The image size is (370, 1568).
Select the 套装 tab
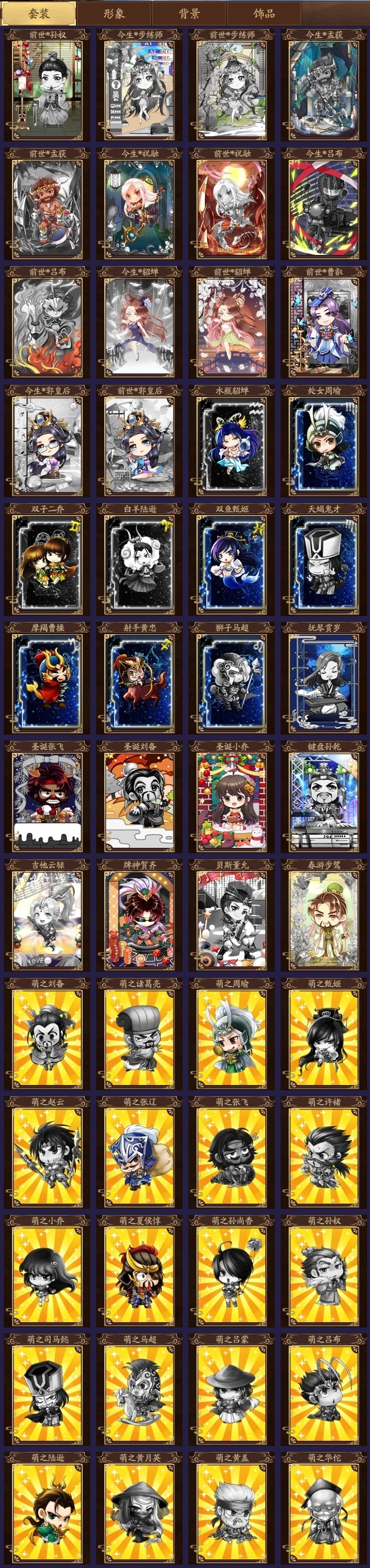pos(39,13)
